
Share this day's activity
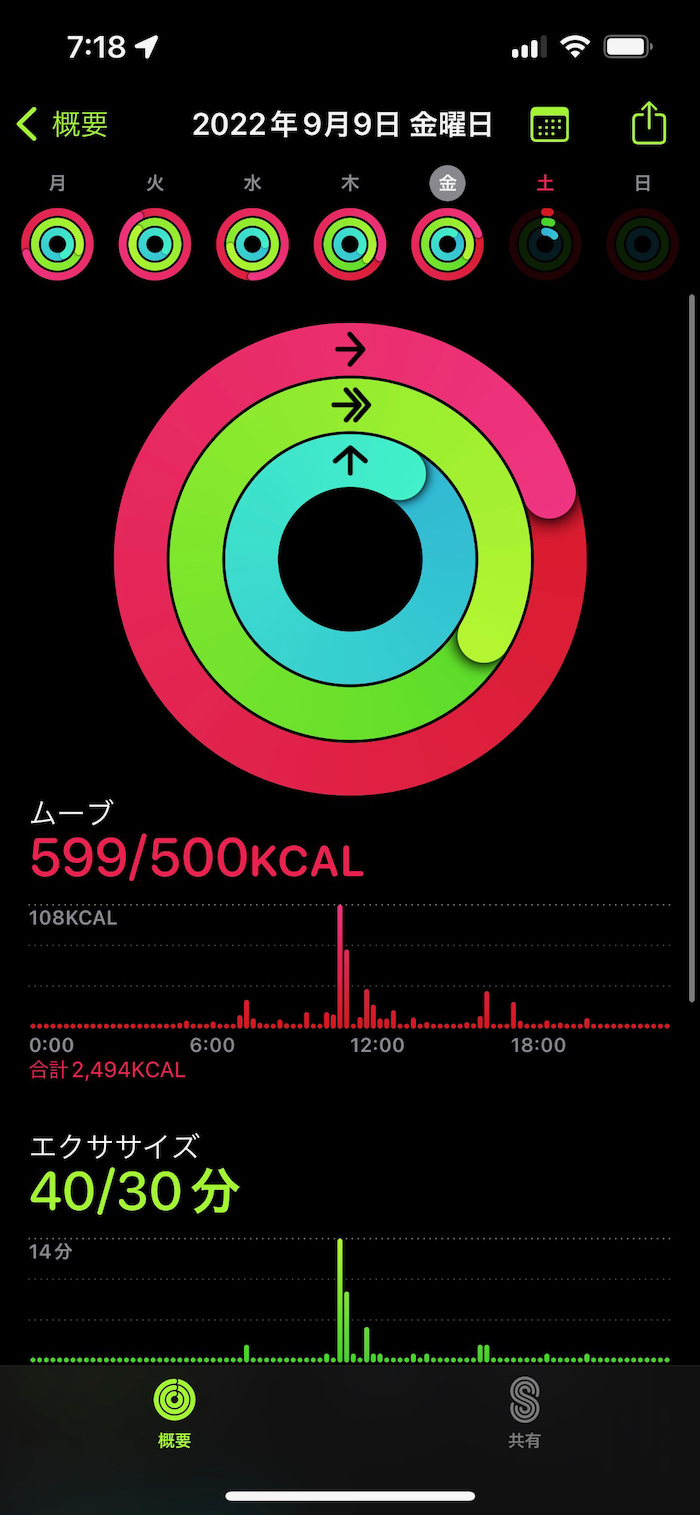pos(648,125)
